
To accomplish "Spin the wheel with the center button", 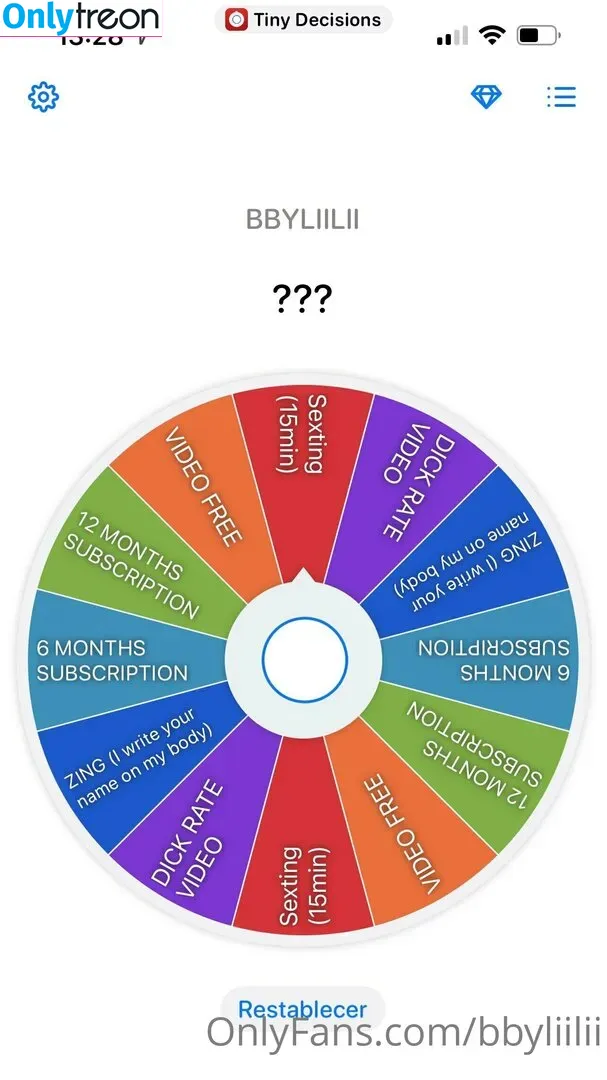I will (304, 658).
